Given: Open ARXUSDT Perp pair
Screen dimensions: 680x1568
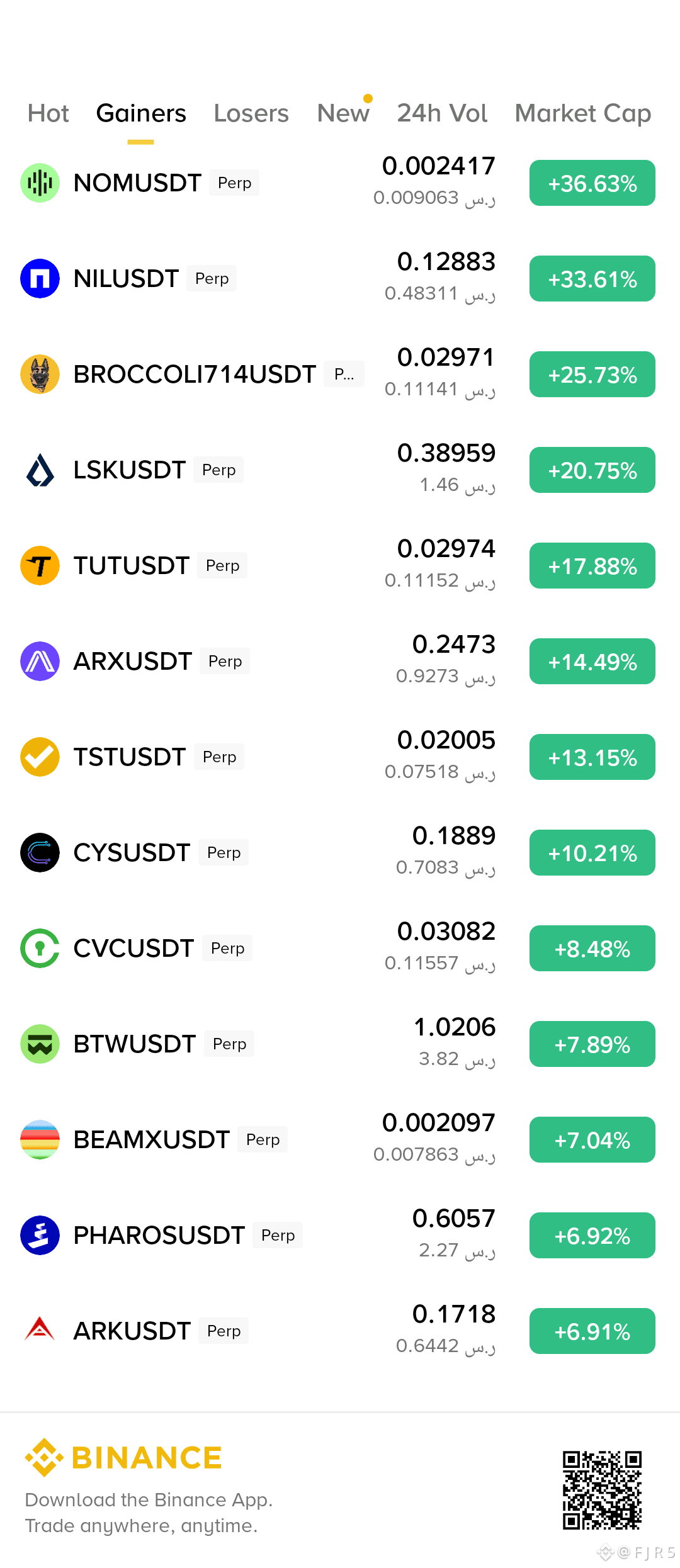Looking at the screenshot, I should [x=340, y=661].
